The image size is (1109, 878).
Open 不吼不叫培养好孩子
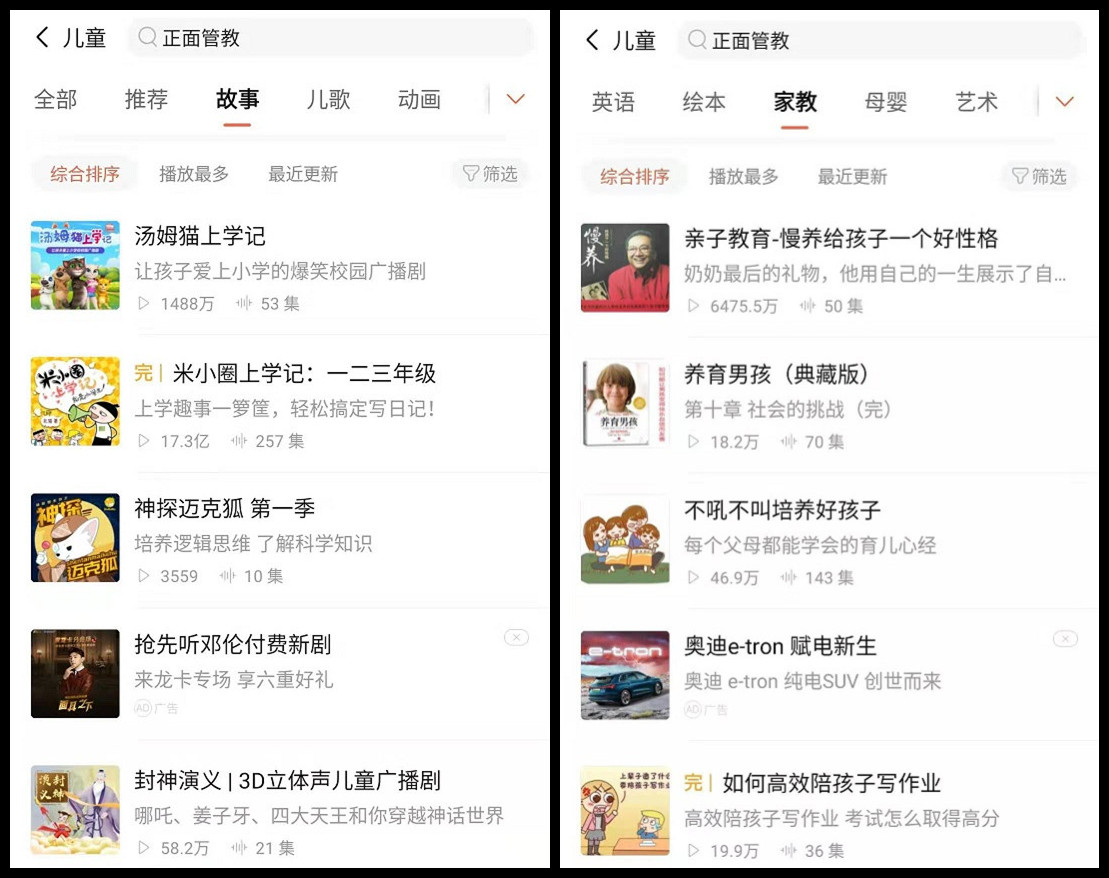click(782, 511)
